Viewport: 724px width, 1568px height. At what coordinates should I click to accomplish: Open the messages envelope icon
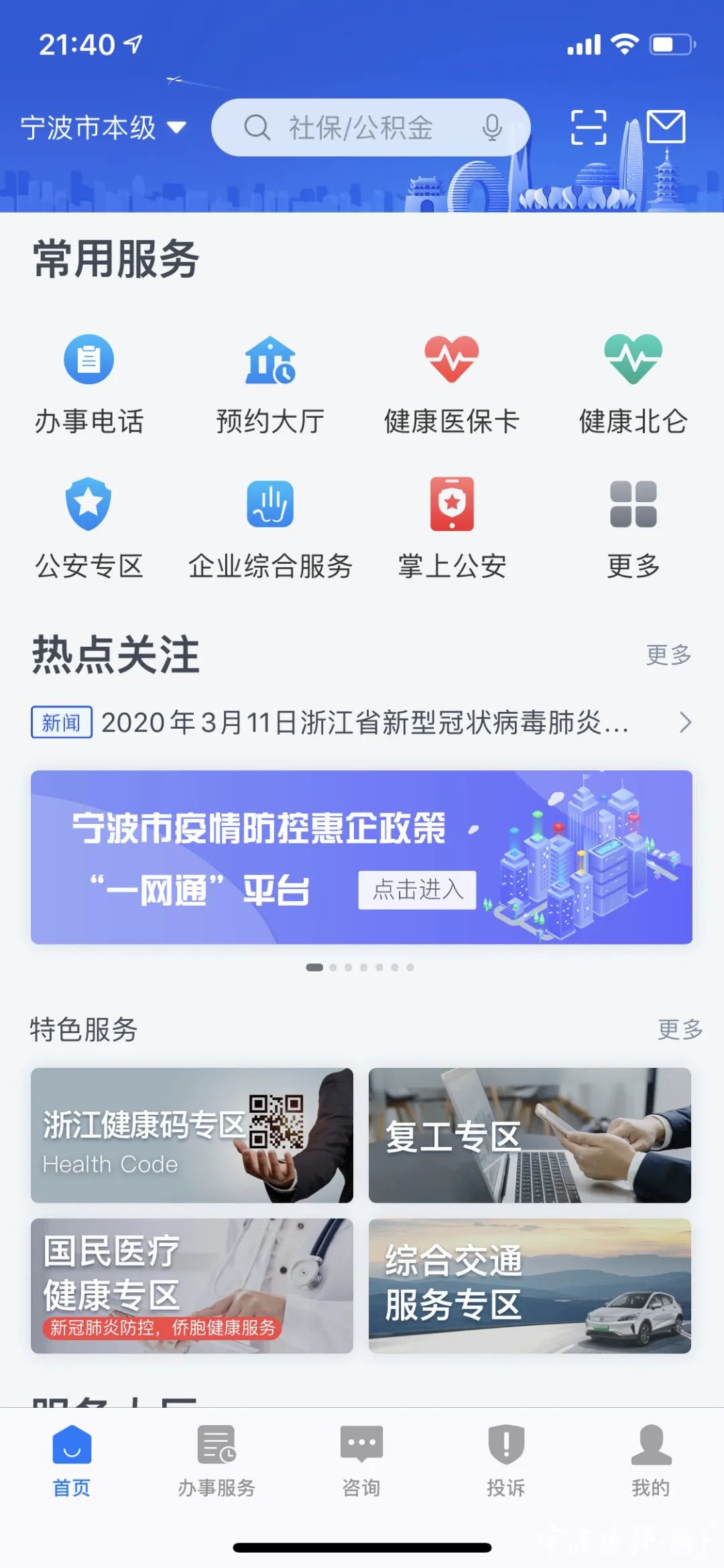tap(665, 127)
